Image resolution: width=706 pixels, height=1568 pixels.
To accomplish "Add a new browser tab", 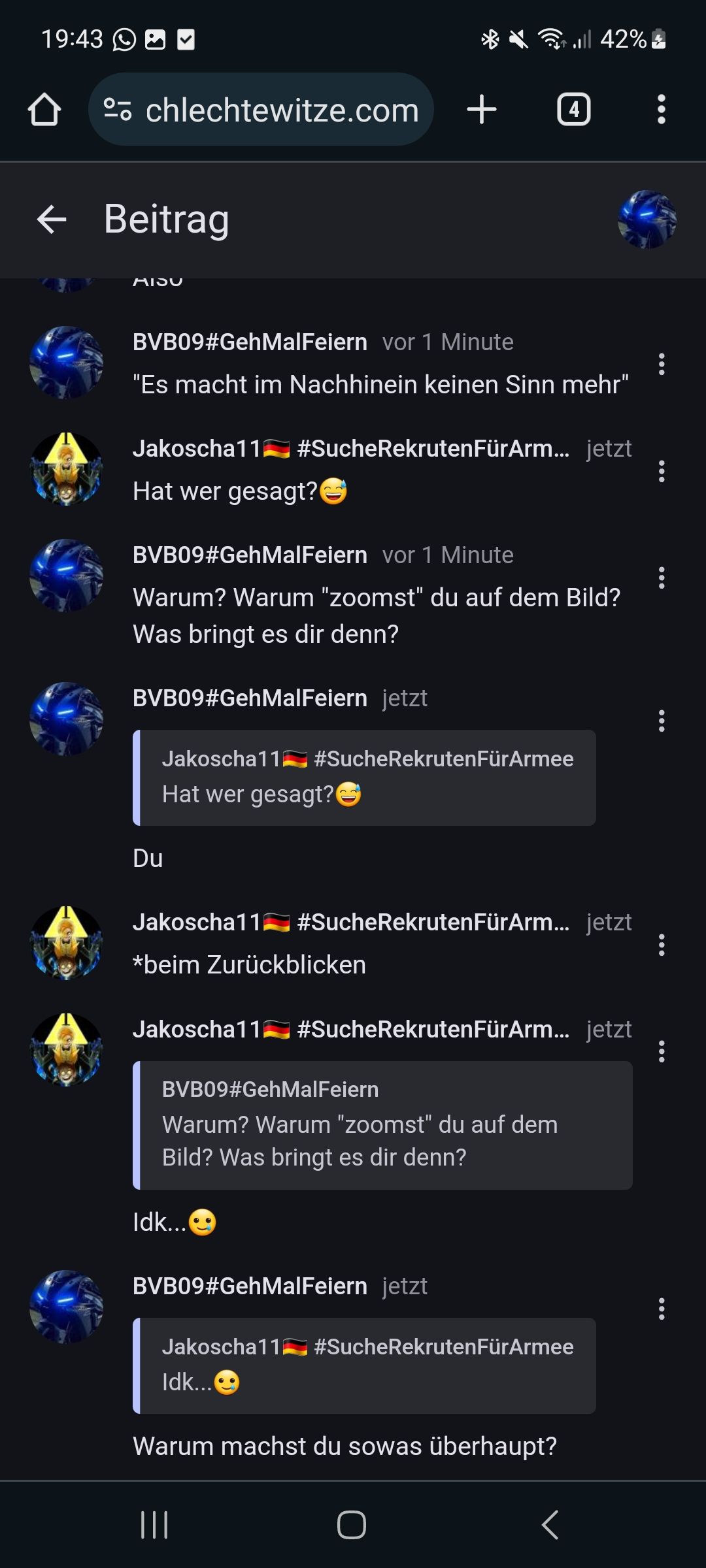I will tap(482, 109).
